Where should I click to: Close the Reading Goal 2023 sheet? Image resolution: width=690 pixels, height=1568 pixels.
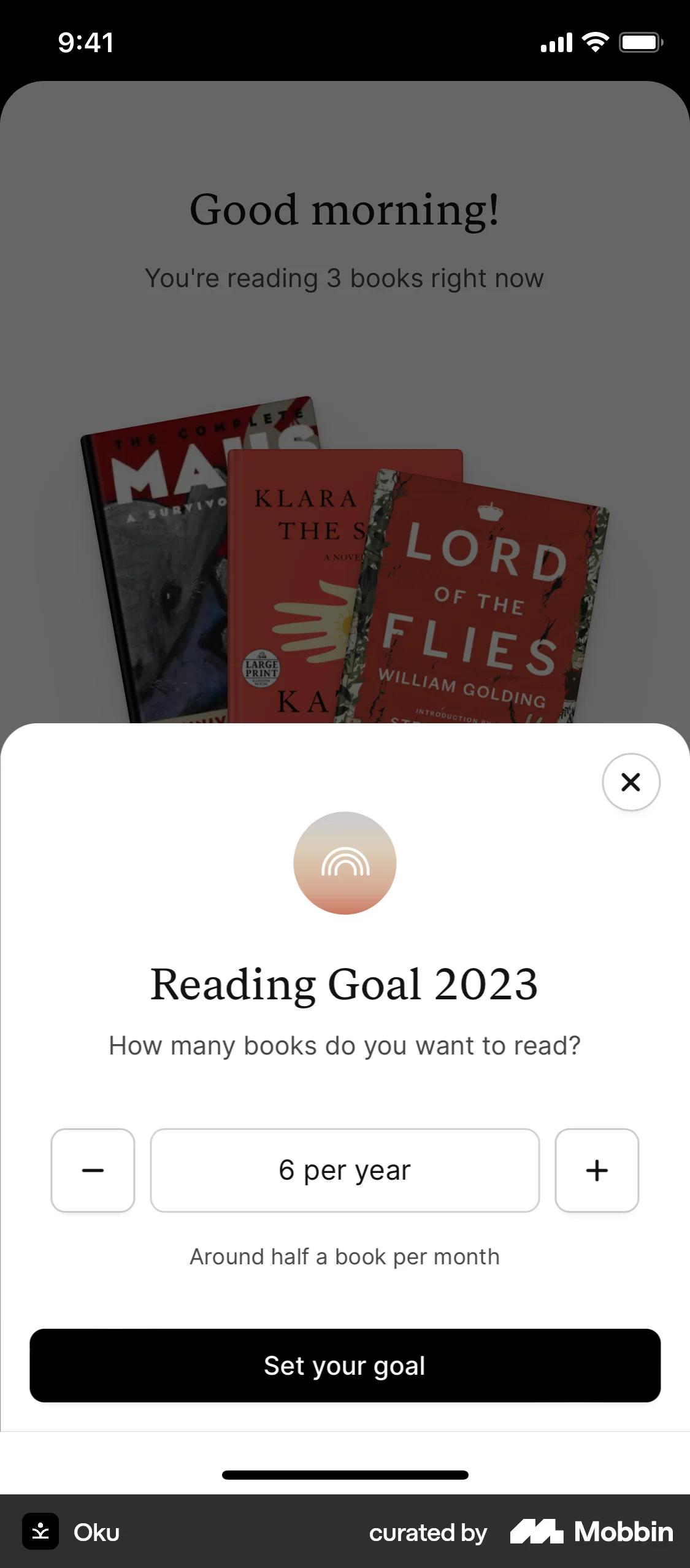[x=631, y=782]
